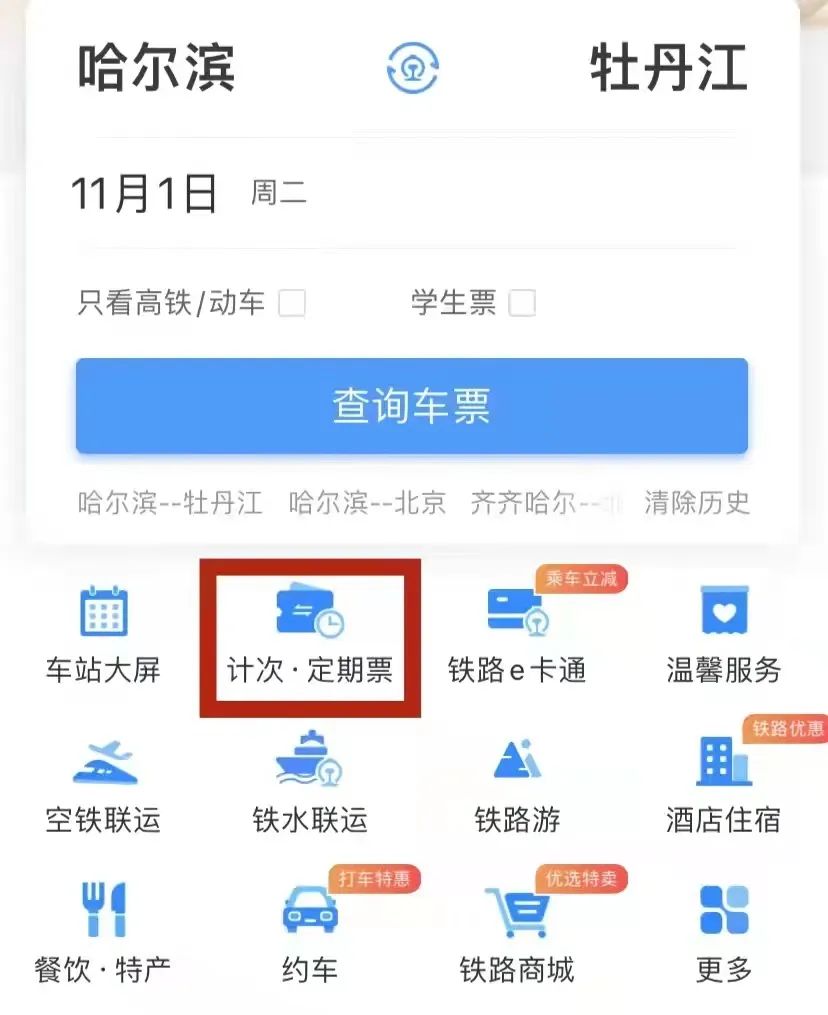The image size is (828, 1015).
Task: Open 计次·定期票
Action: pos(310,636)
